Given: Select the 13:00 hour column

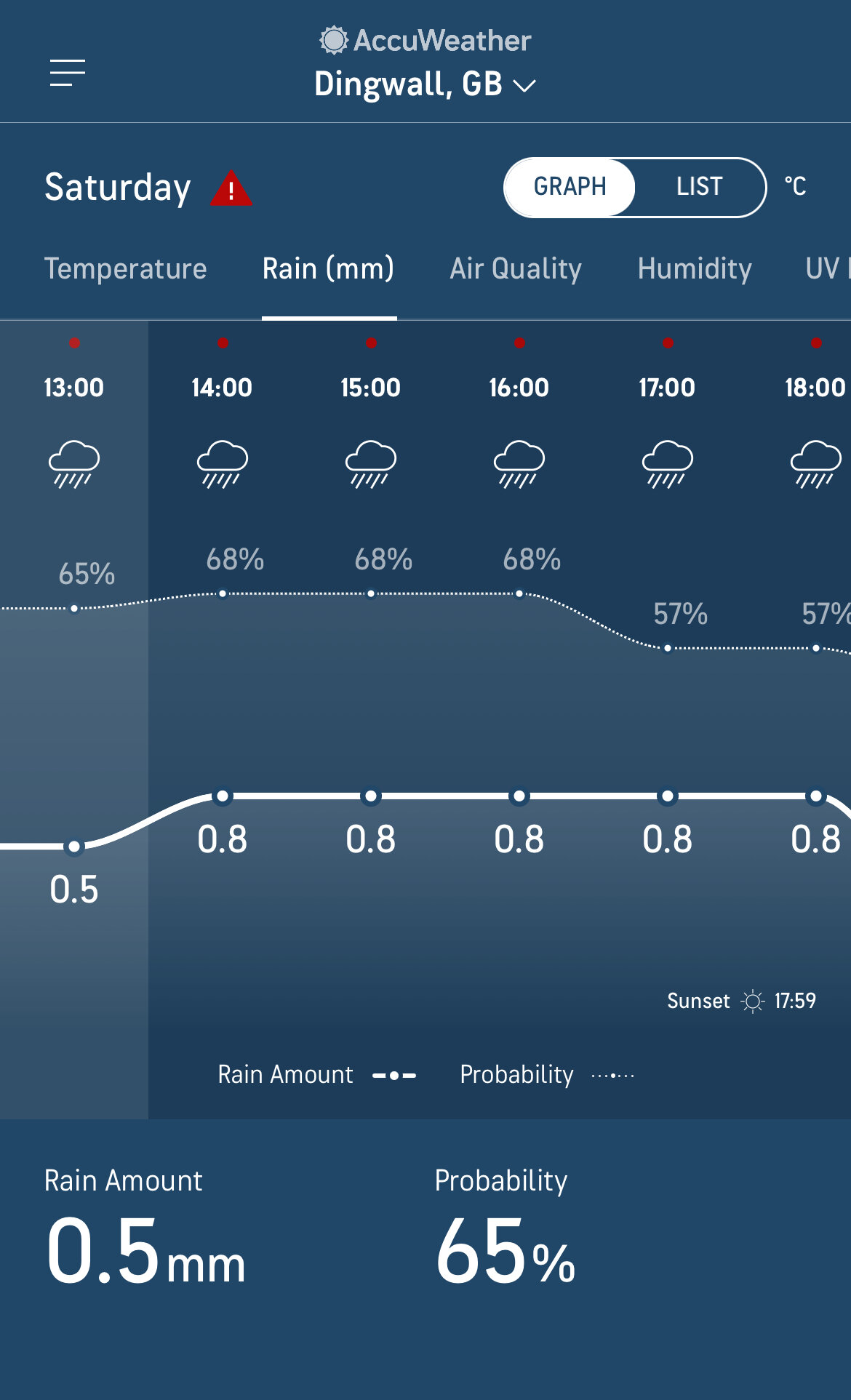Looking at the screenshot, I should pos(74,720).
